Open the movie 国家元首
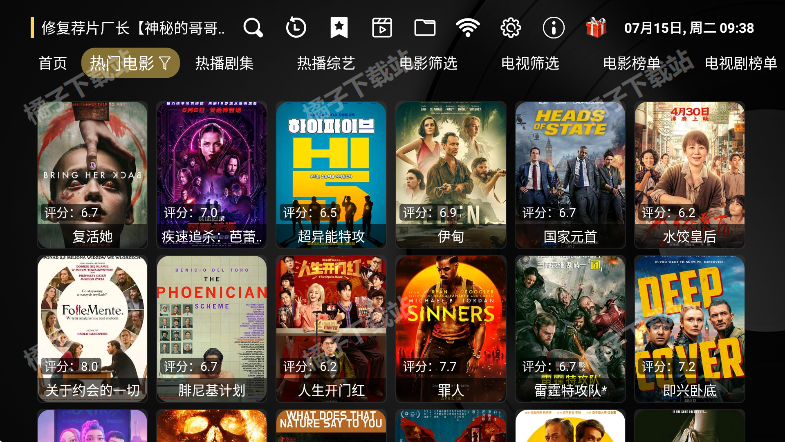Image resolution: width=785 pixels, height=442 pixels. 570,174
